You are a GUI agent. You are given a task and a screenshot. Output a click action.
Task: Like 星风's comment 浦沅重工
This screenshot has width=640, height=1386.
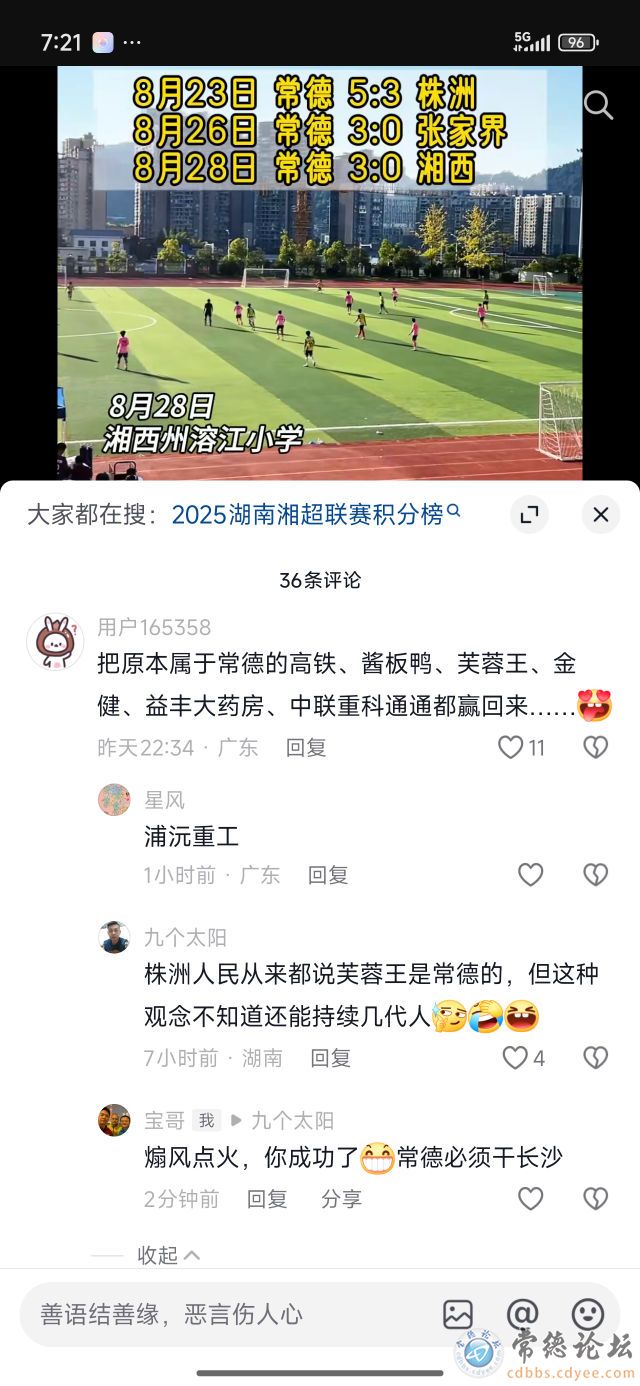[530, 875]
